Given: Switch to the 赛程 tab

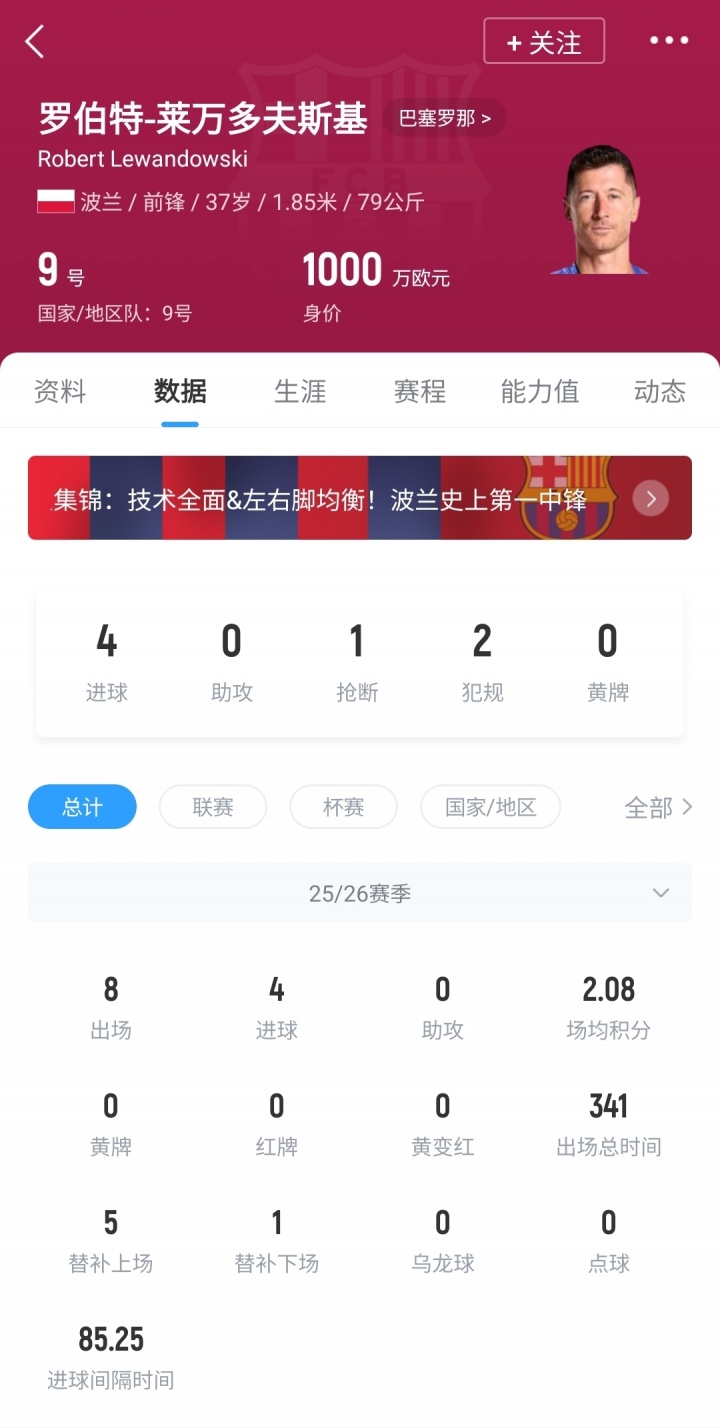Looking at the screenshot, I should (420, 391).
